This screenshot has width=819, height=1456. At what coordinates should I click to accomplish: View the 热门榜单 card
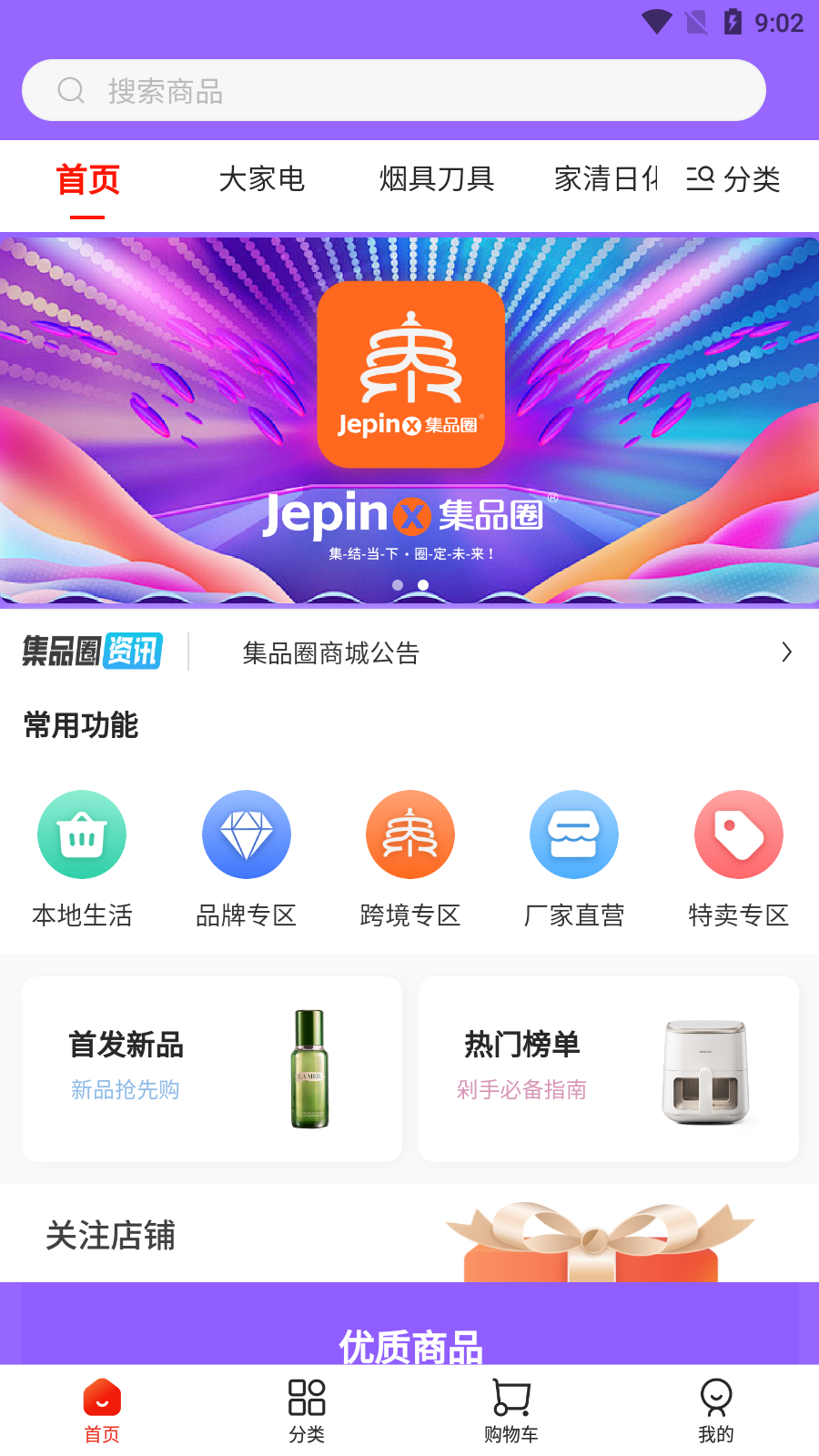(608, 1068)
